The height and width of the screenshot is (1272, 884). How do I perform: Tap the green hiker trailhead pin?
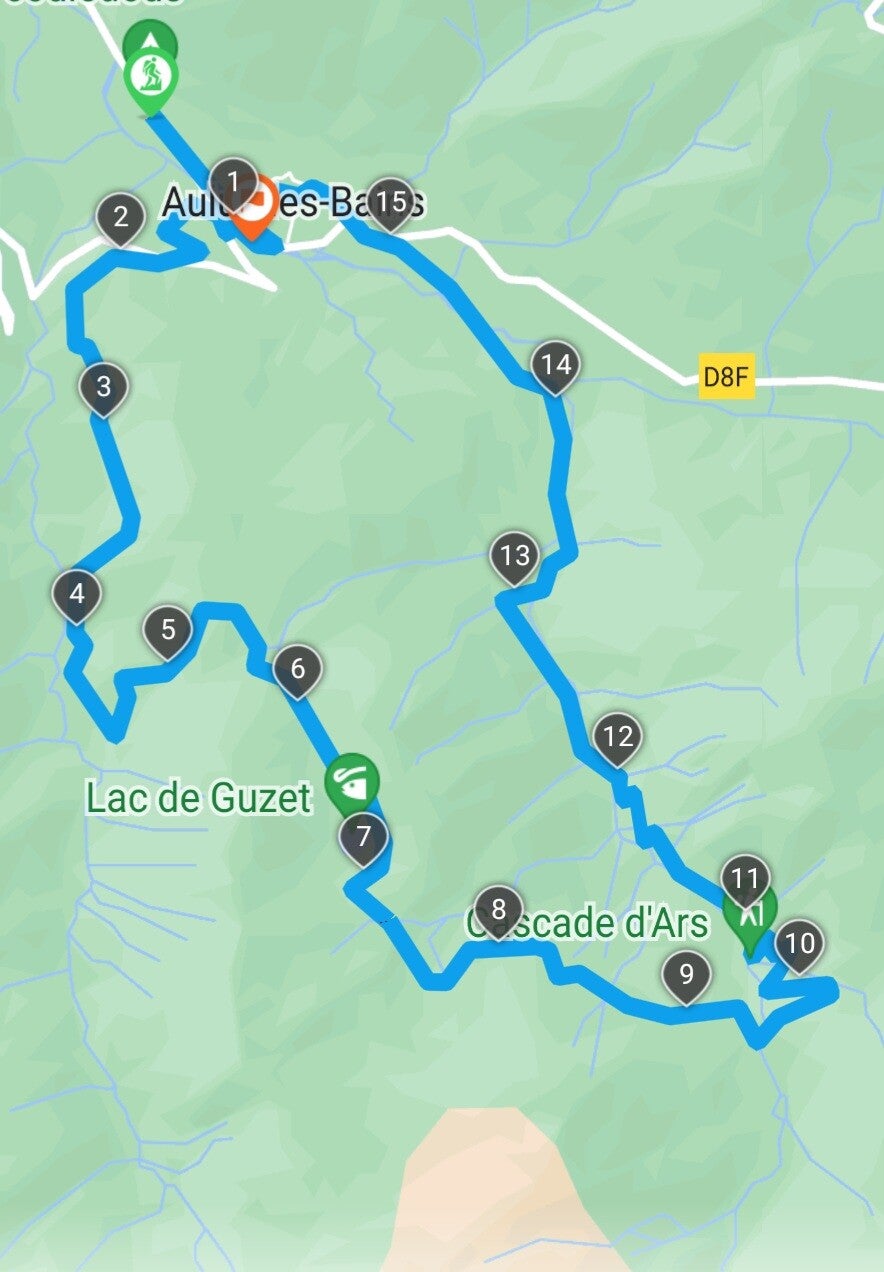point(153,77)
